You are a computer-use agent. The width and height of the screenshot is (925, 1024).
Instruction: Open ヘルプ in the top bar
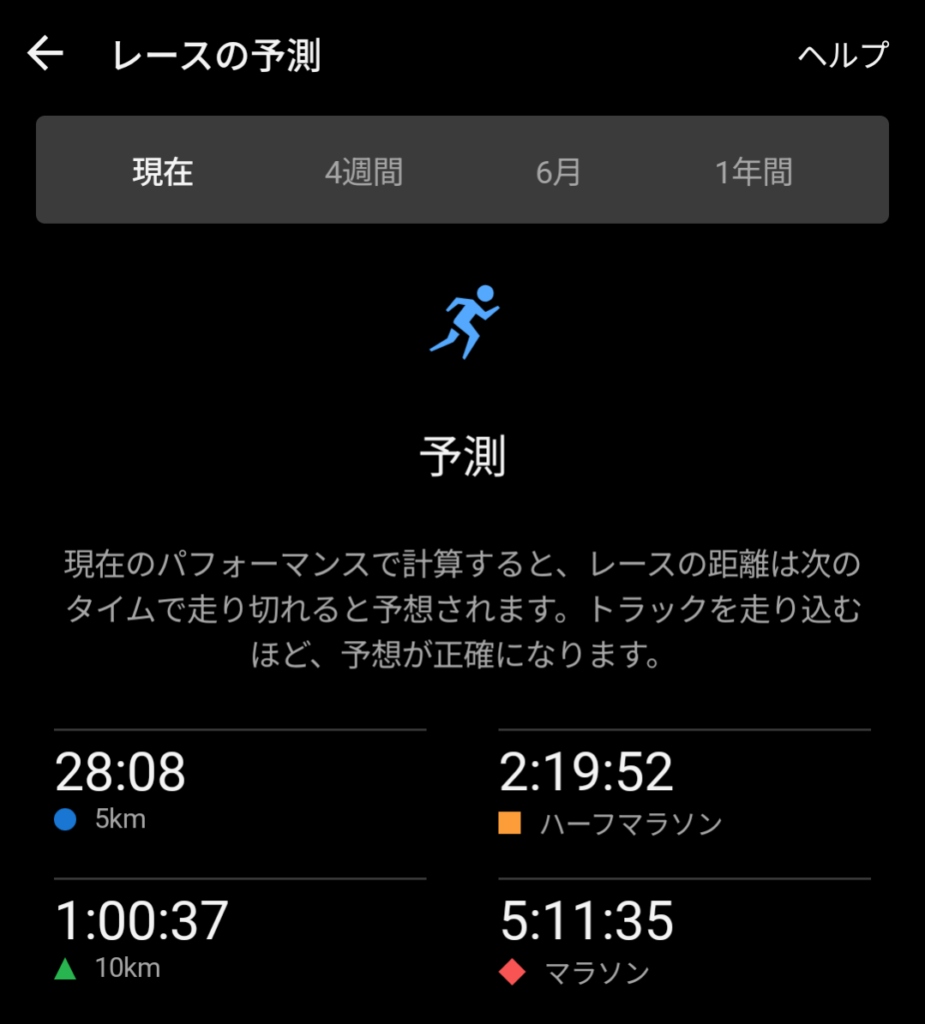842,55
